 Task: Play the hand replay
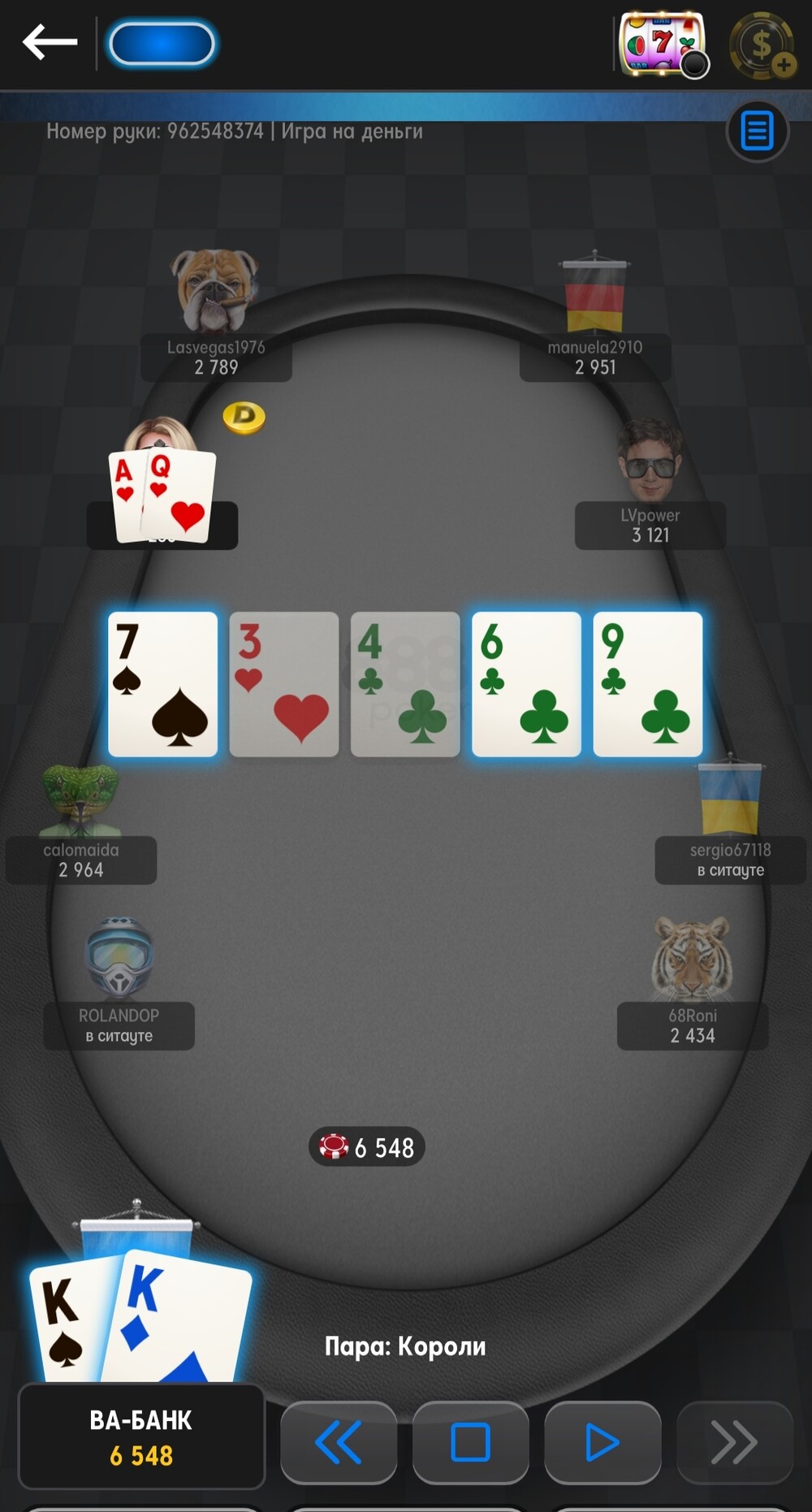(x=602, y=1442)
